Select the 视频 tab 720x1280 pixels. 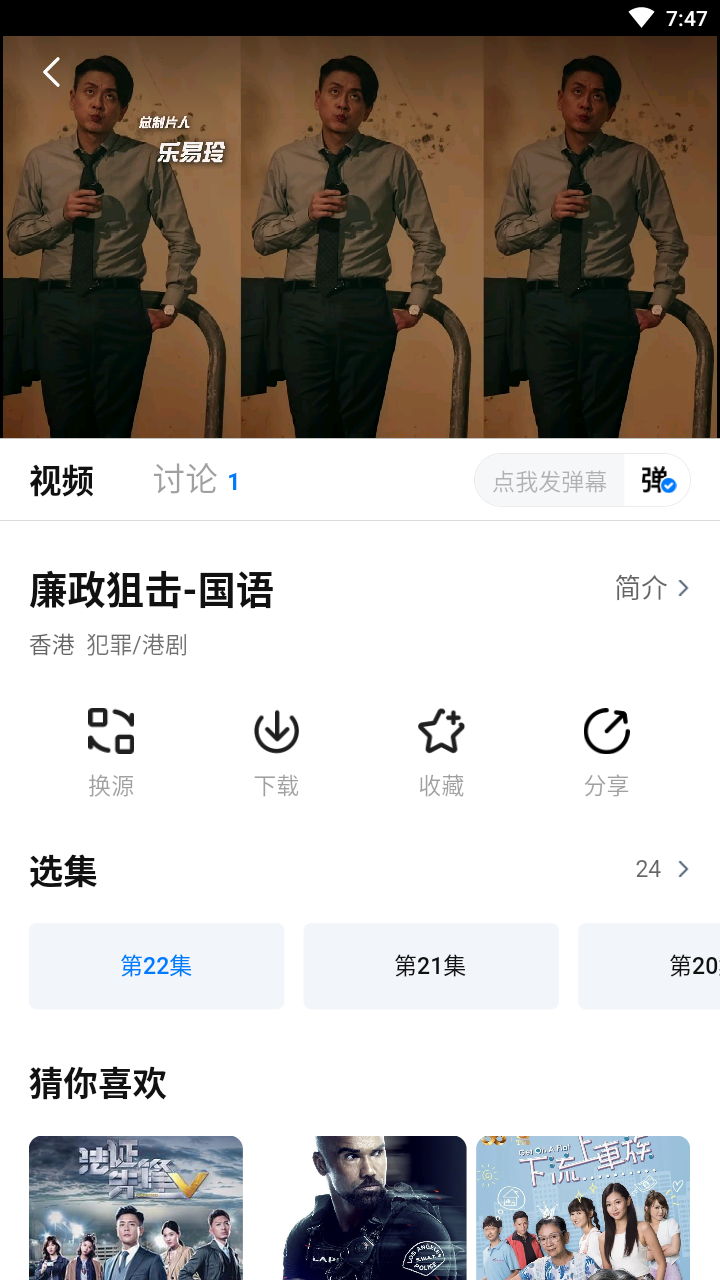click(x=62, y=481)
